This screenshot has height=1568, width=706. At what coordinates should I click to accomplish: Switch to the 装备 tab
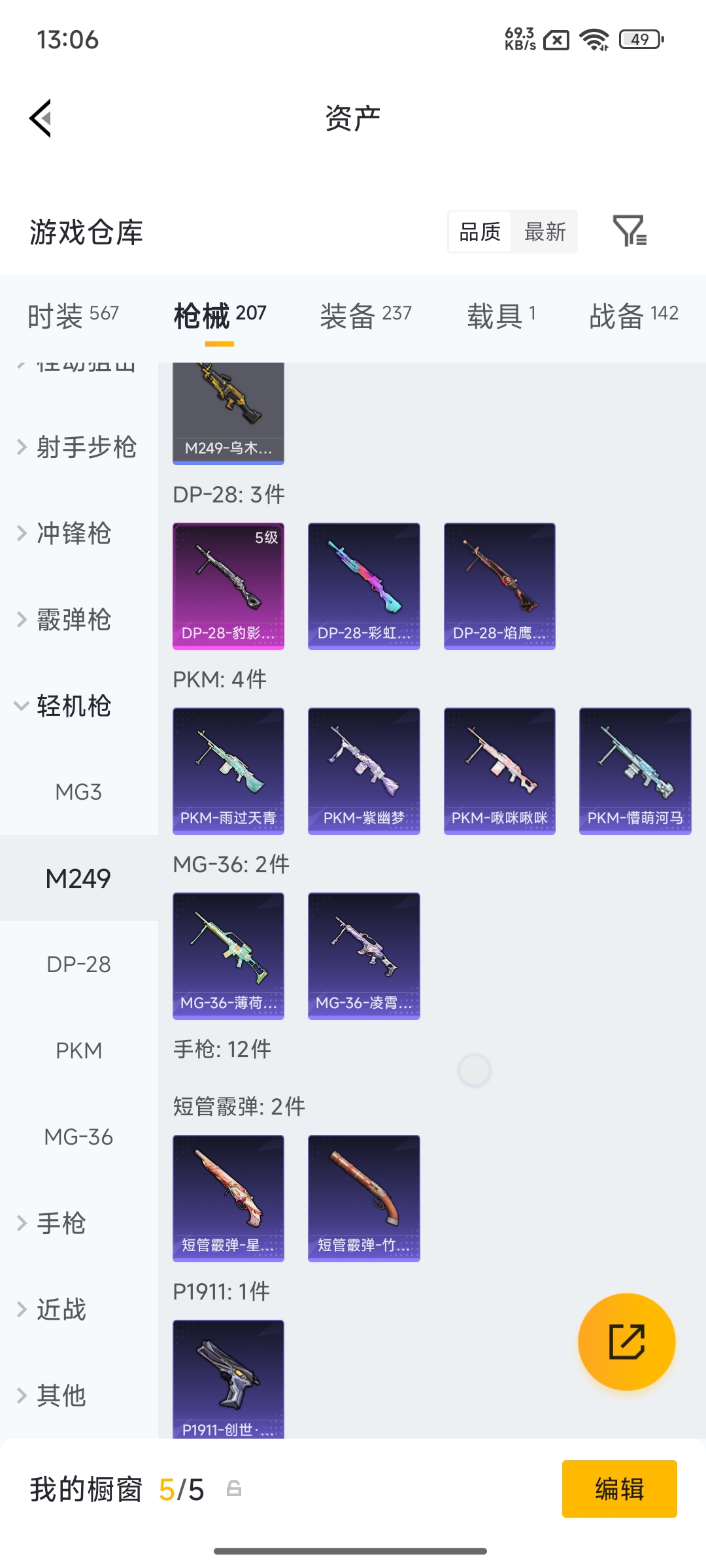[365, 316]
